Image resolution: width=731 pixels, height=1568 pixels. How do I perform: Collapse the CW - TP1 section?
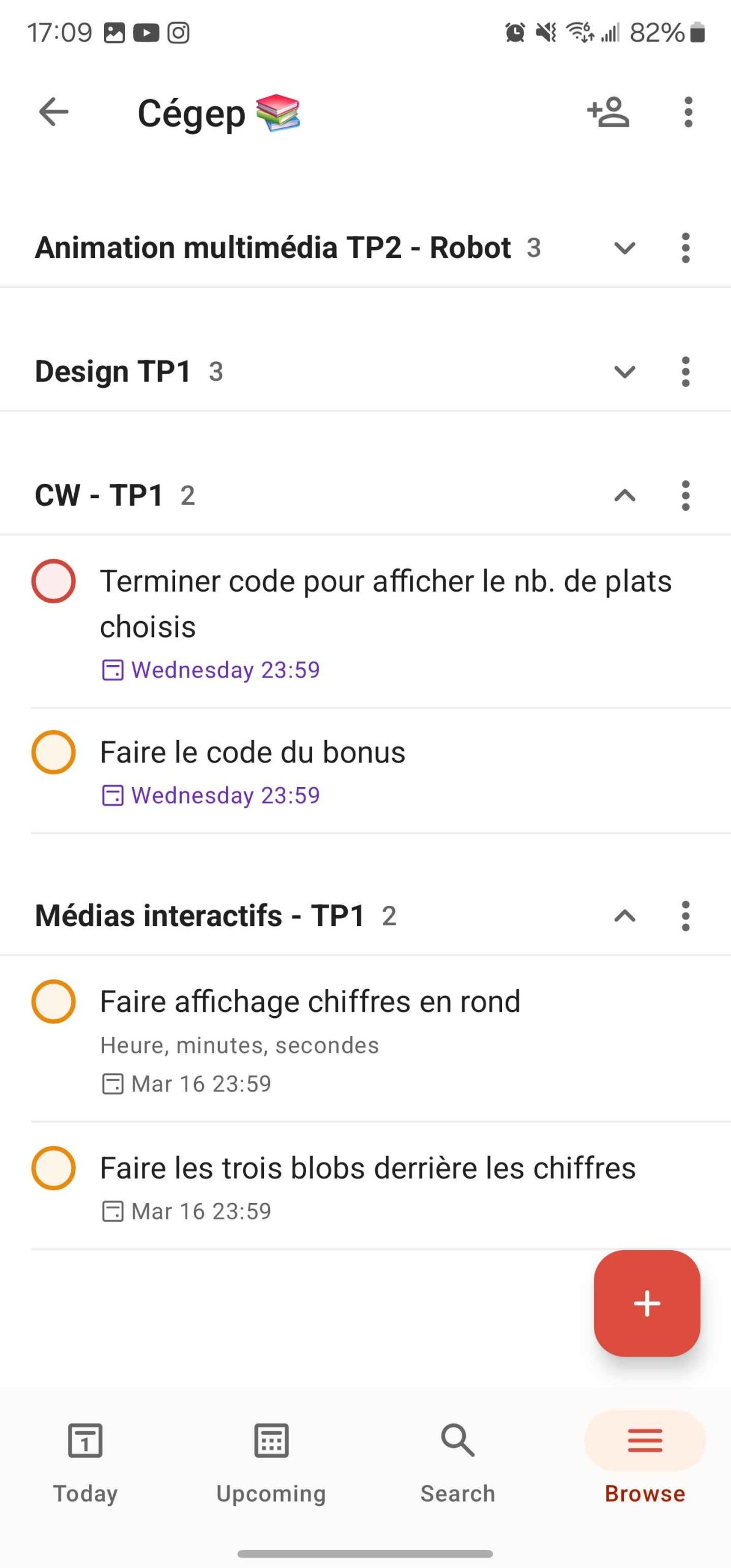pyautogui.click(x=624, y=496)
